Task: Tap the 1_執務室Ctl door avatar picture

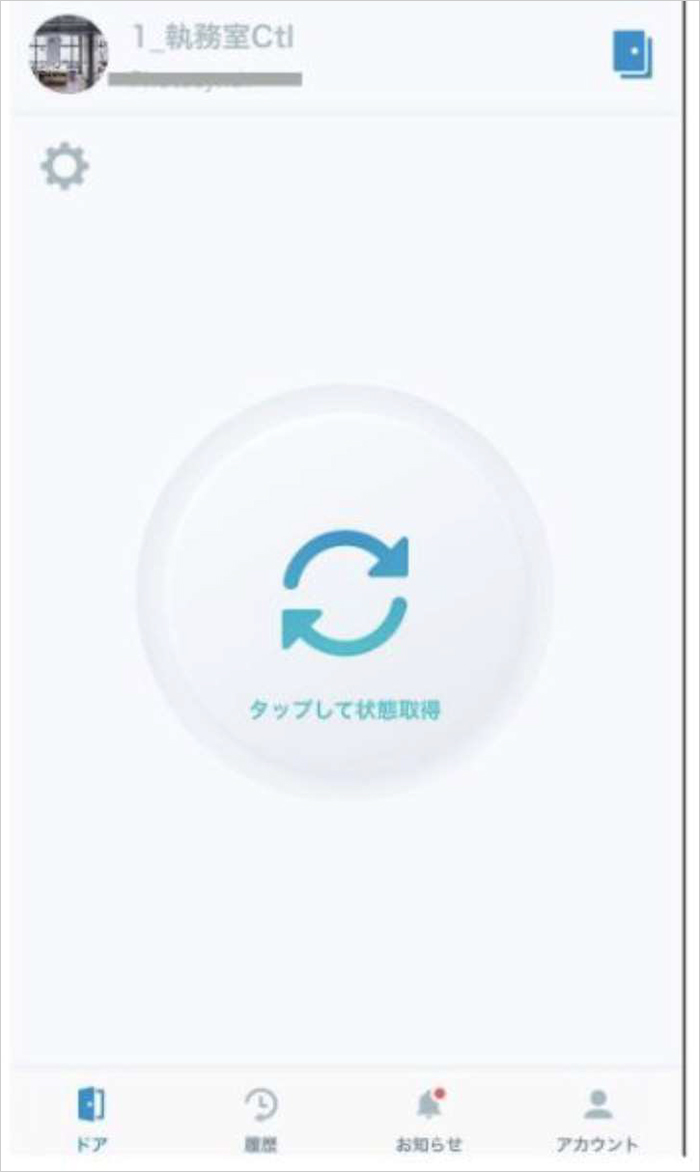Action: 68,55
